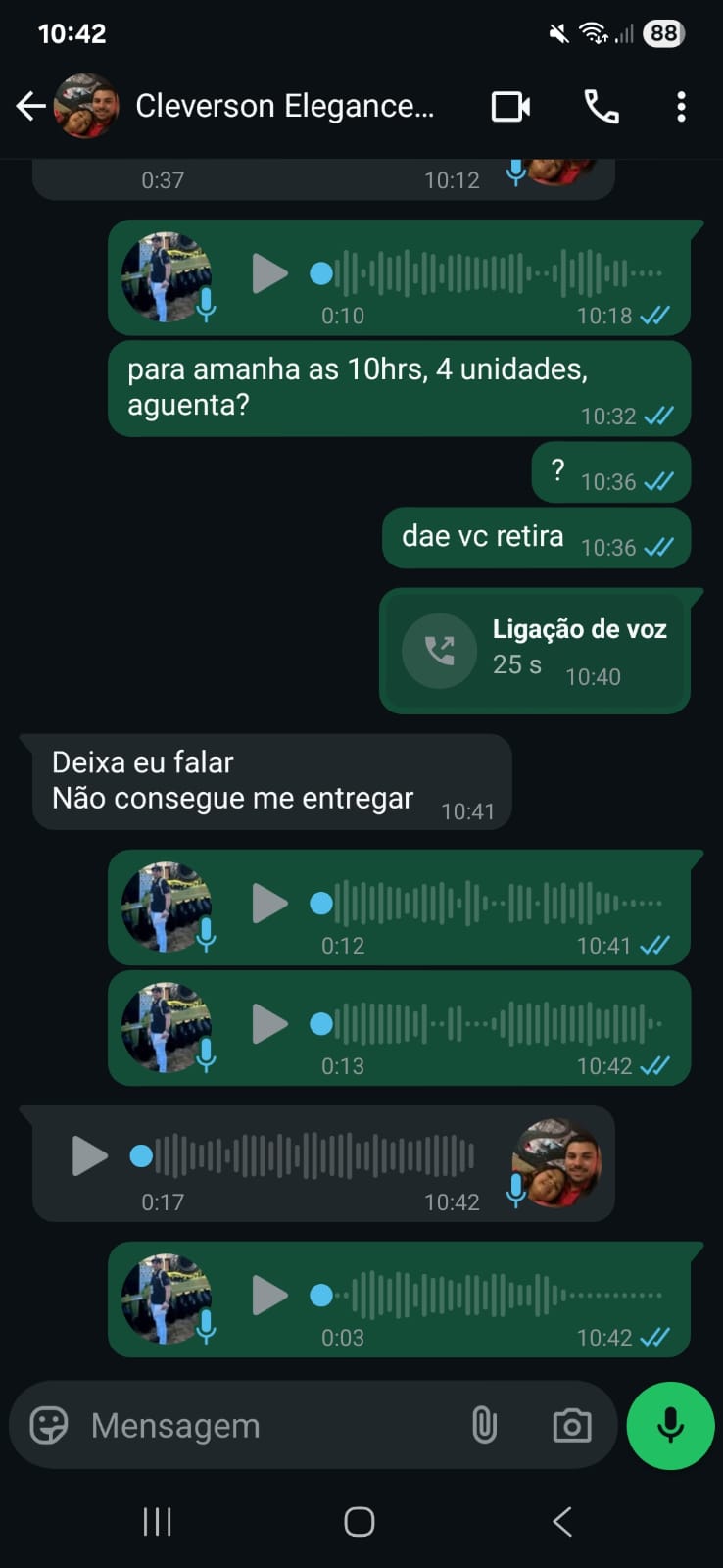723x1568 pixels.
Task: Start a video call with Cleverson
Action: click(x=510, y=106)
